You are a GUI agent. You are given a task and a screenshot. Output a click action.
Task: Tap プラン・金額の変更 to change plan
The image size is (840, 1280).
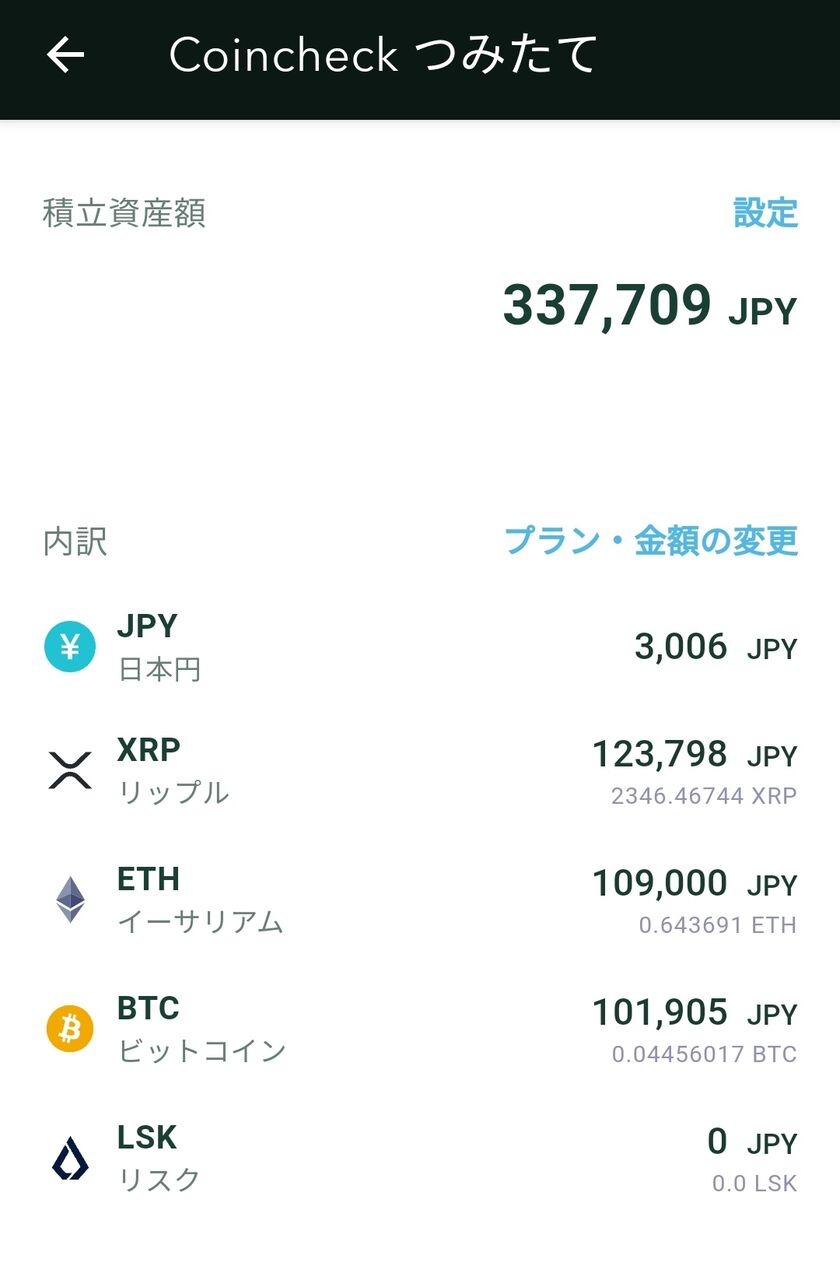click(x=651, y=541)
